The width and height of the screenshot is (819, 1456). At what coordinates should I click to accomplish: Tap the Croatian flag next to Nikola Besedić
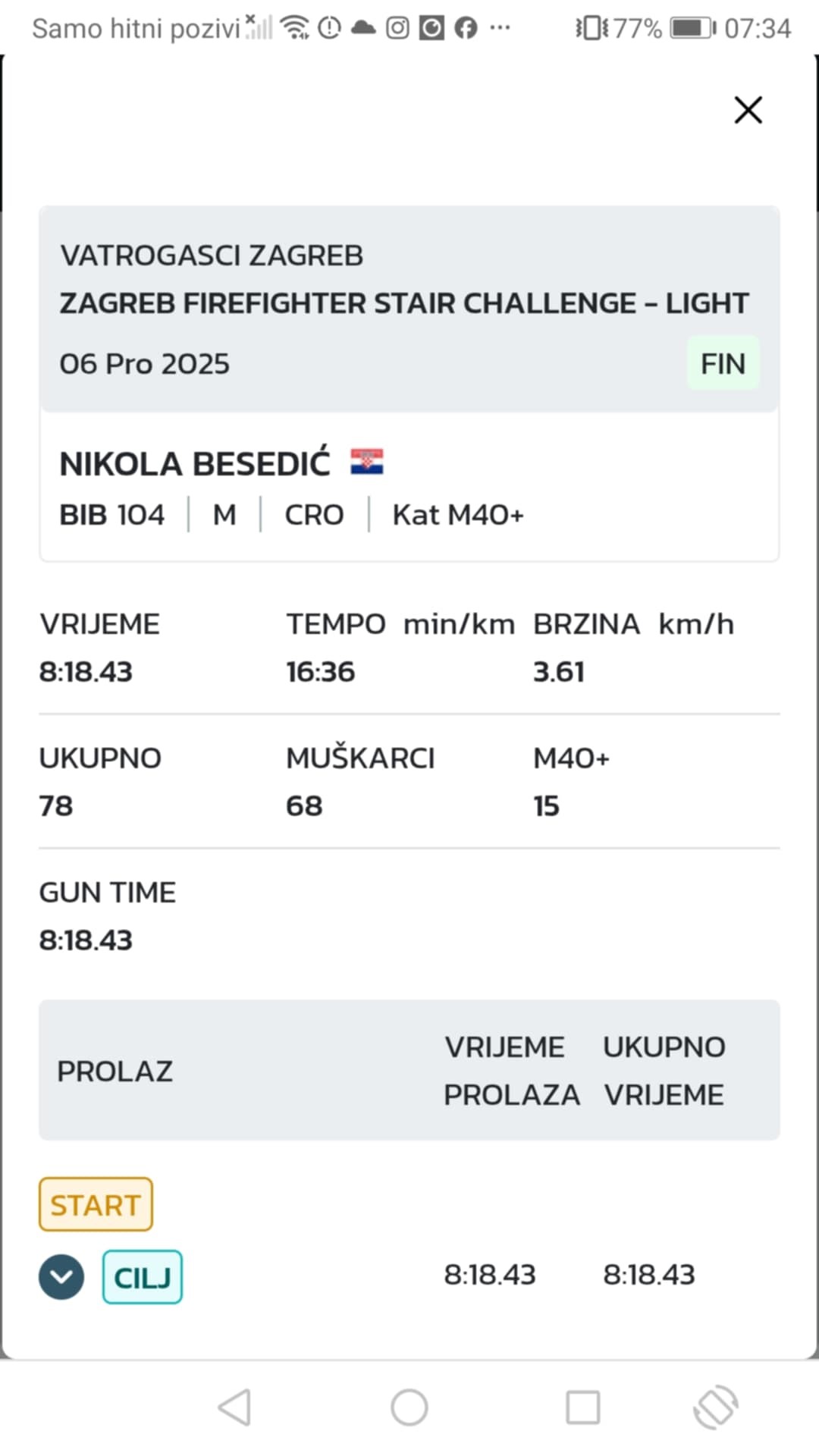tap(367, 461)
